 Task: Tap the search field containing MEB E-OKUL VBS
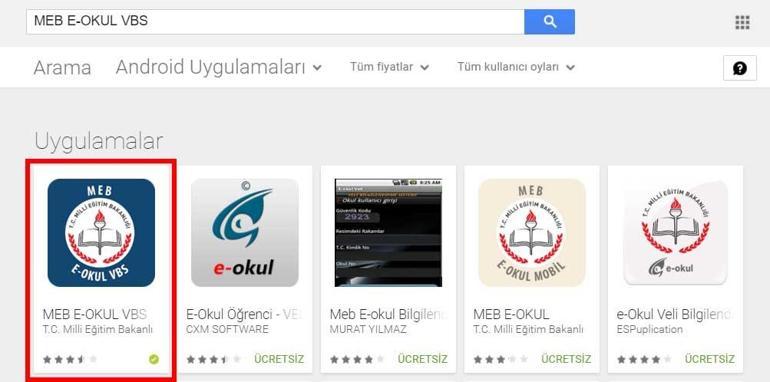[275, 22]
